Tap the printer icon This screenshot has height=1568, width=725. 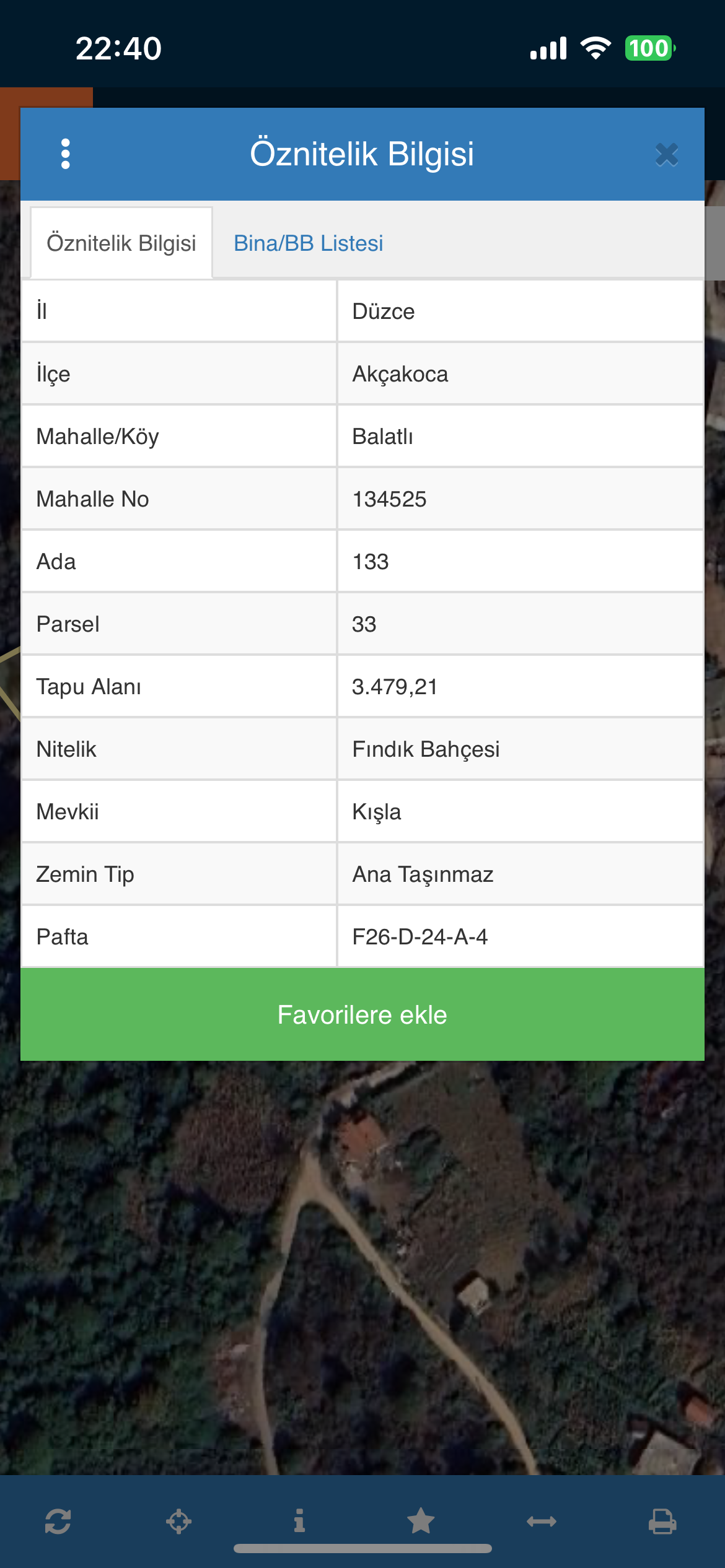[662, 1521]
